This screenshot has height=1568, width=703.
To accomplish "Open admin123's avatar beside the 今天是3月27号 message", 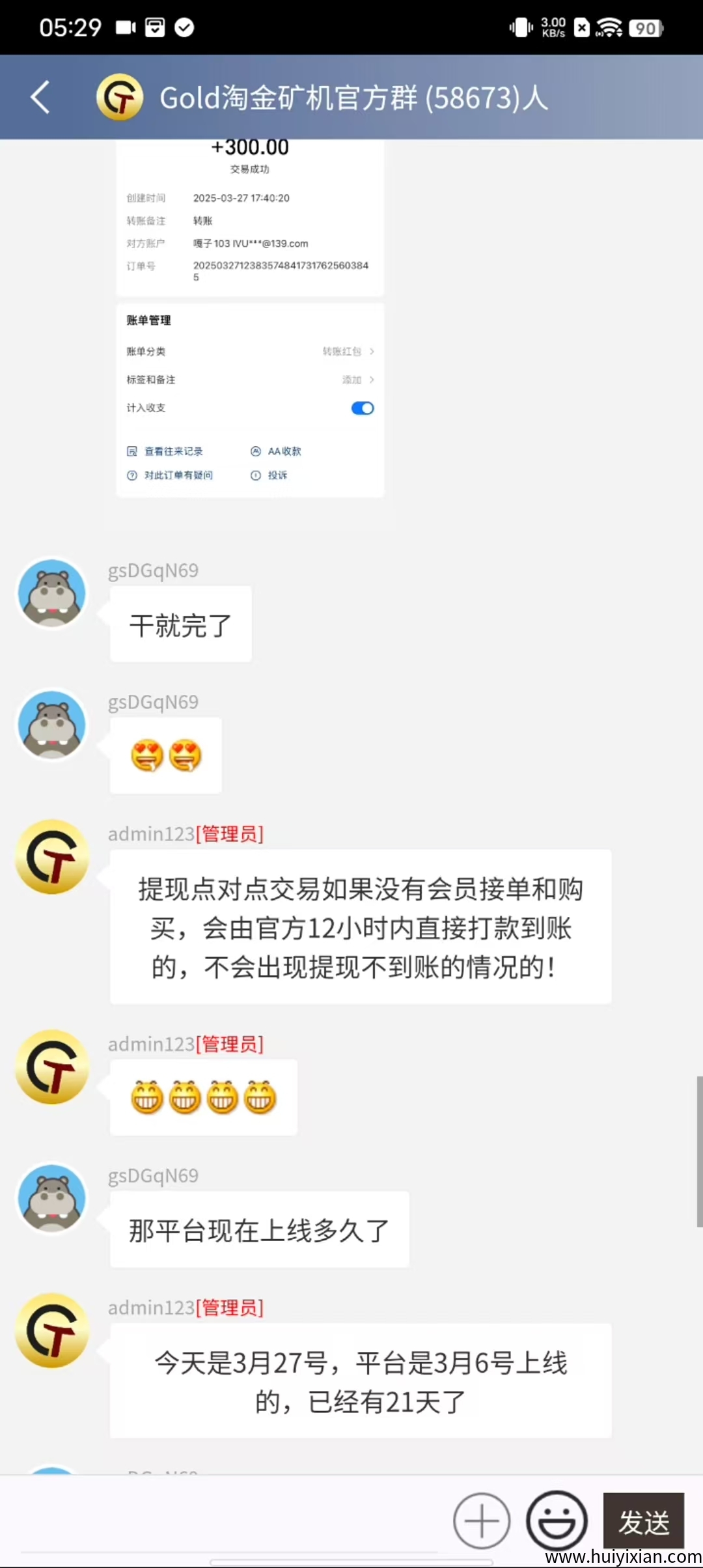I will (52, 1330).
